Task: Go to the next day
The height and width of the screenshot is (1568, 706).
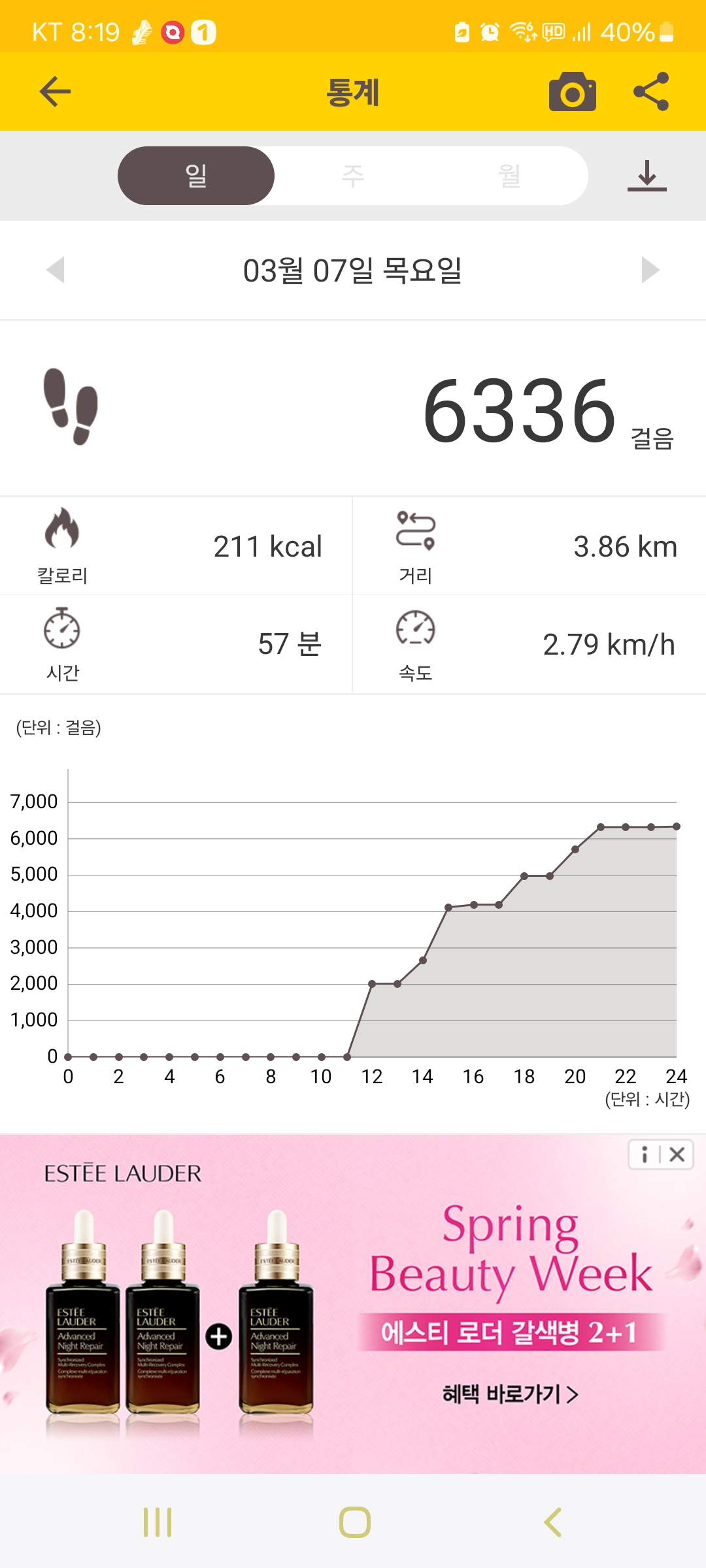Action: (x=650, y=270)
